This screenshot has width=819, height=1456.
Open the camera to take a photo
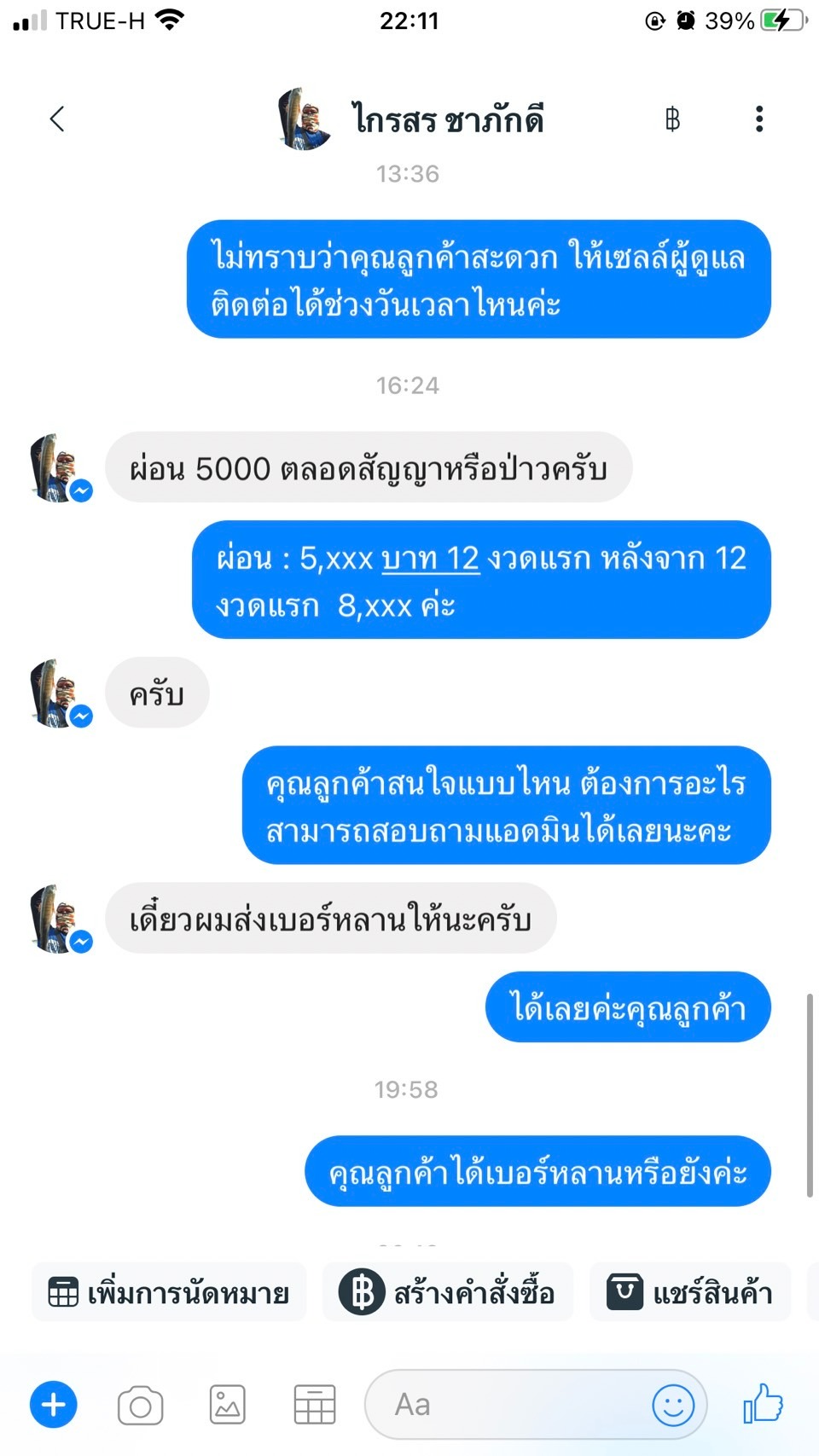click(141, 1405)
